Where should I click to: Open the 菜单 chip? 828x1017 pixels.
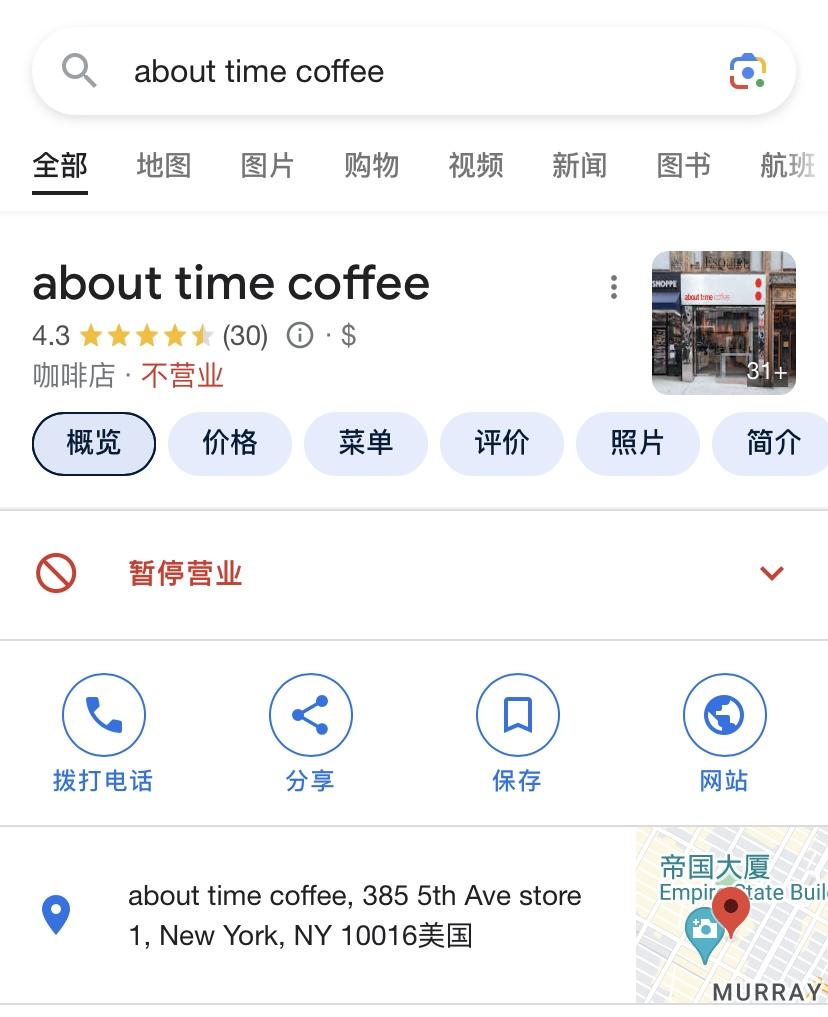tap(365, 443)
